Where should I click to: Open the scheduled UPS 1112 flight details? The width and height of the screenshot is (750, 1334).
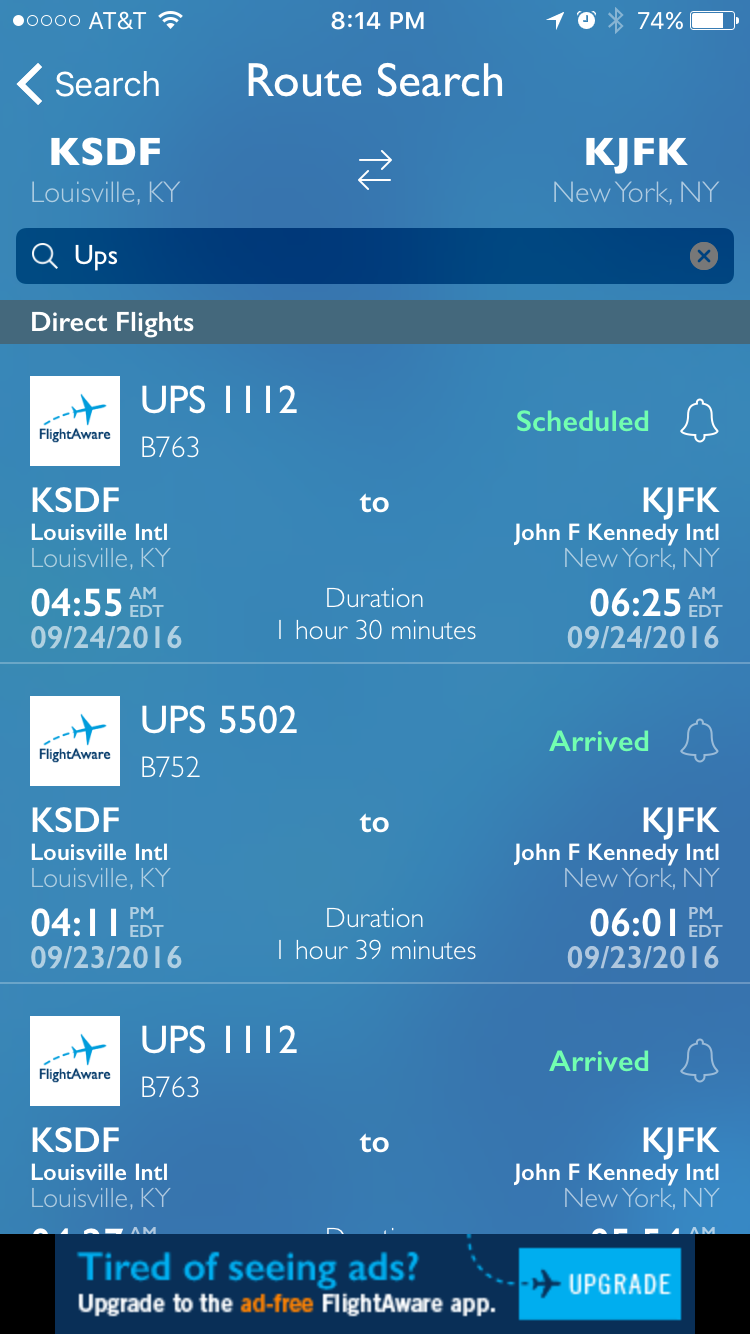[375, 503]
